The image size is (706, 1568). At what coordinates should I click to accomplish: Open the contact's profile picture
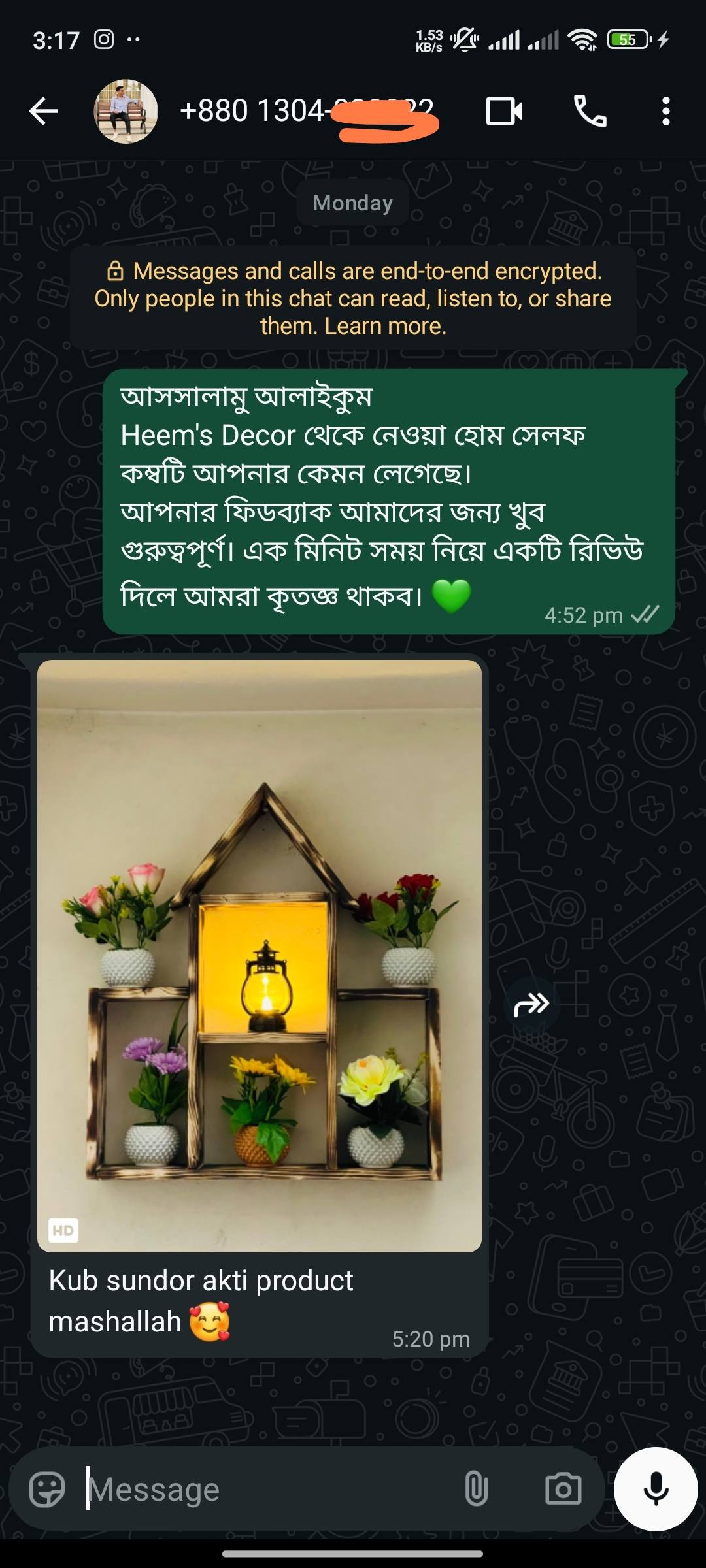click(126, 111)
